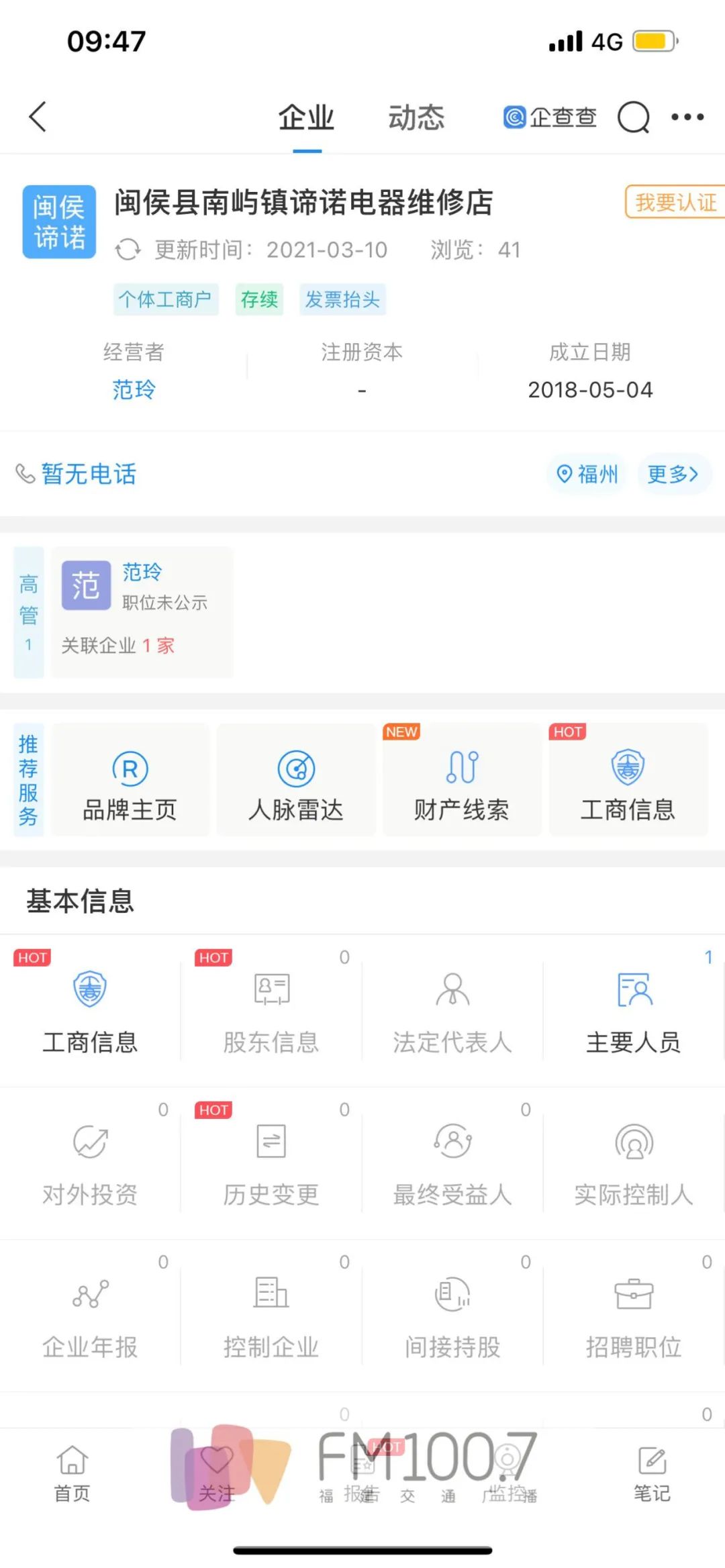Image resolution: width=725 pixels, height=1568 pixels.
Task: View the 招聘职位 section
Action: 633,1313
